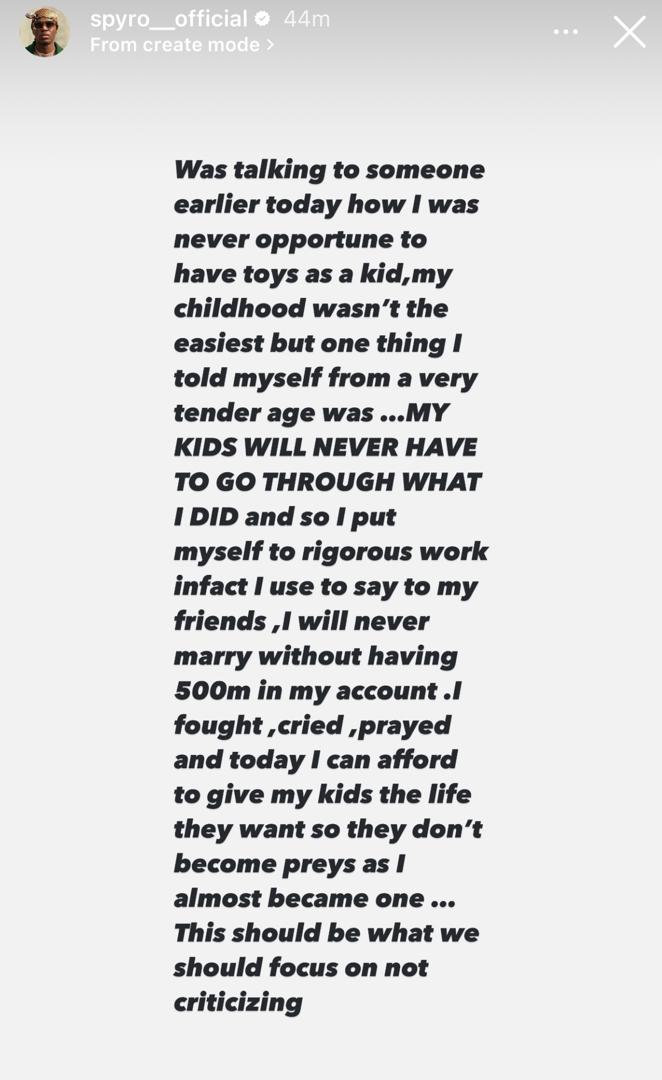Open the spyro__official username link

[168, 18]
